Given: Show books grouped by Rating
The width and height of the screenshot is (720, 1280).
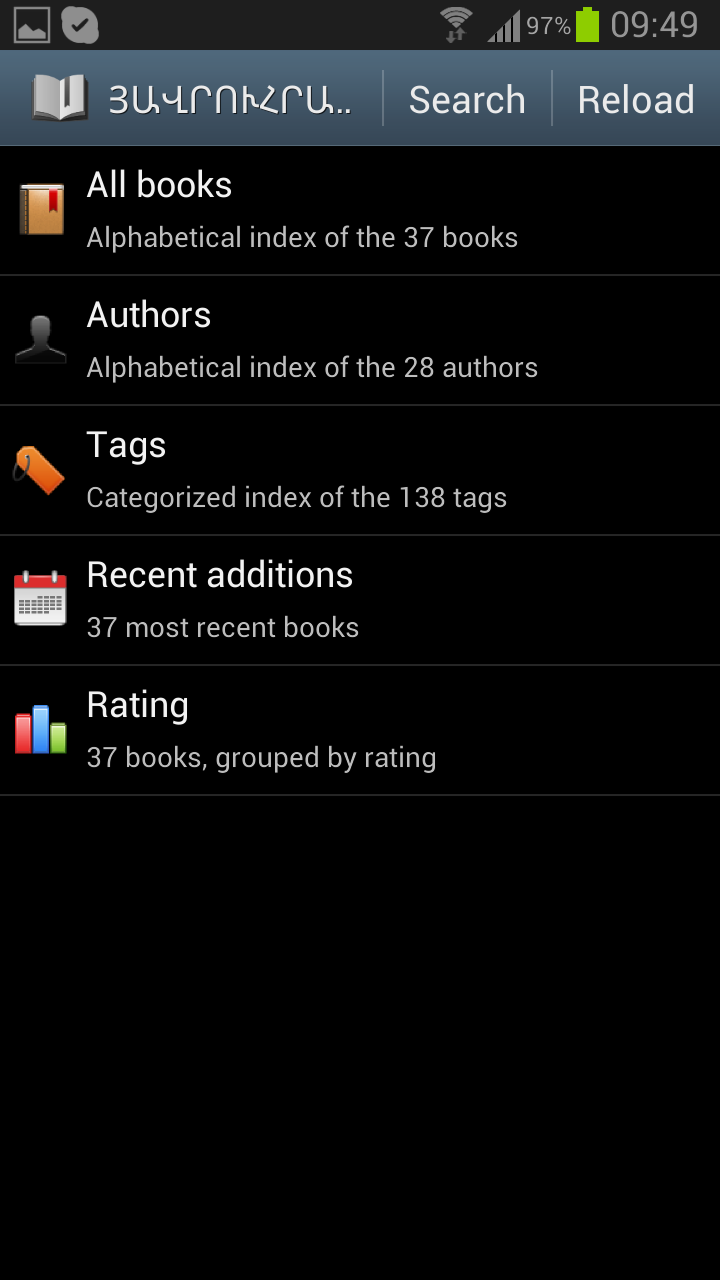Looking at the screenshot, I should coord(360,730).
